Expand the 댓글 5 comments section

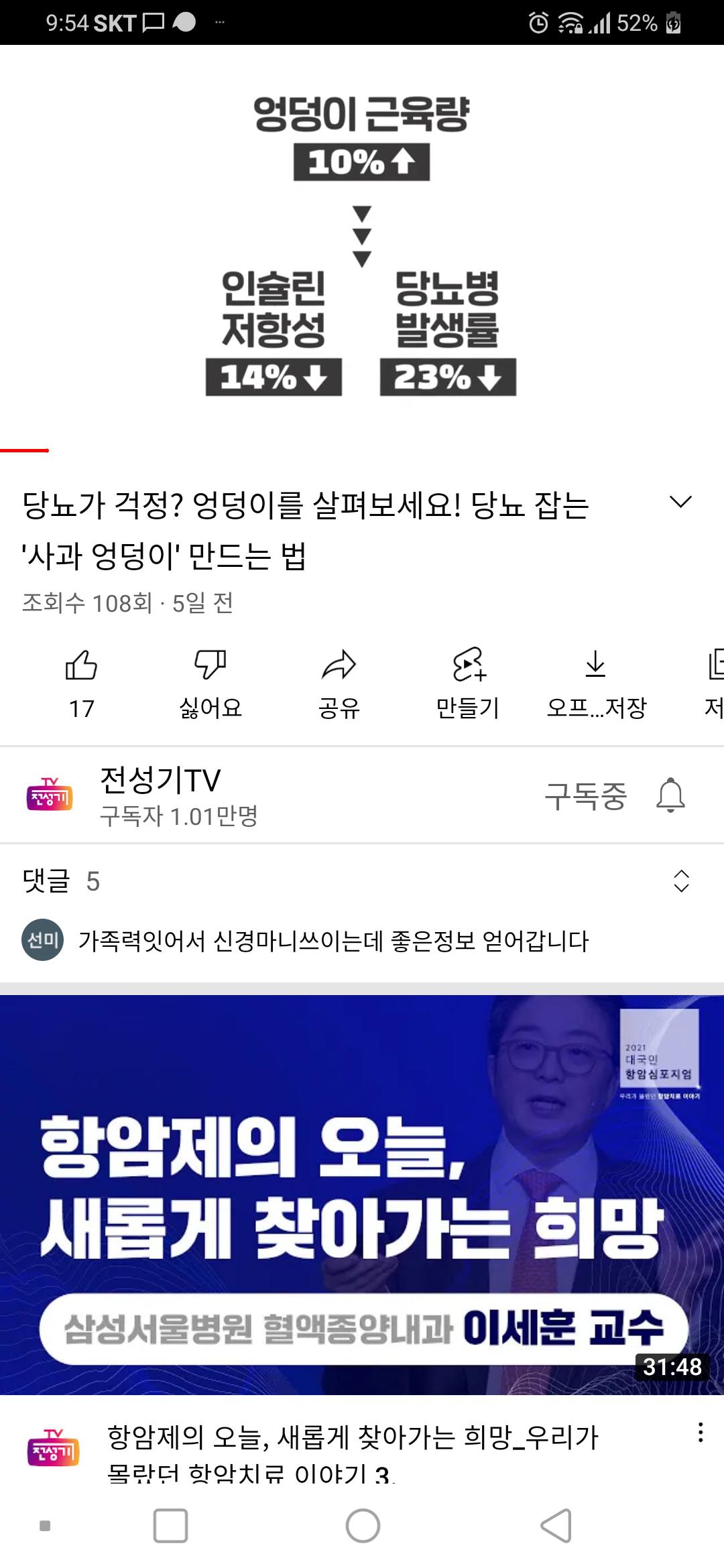[x=681, y=881]
